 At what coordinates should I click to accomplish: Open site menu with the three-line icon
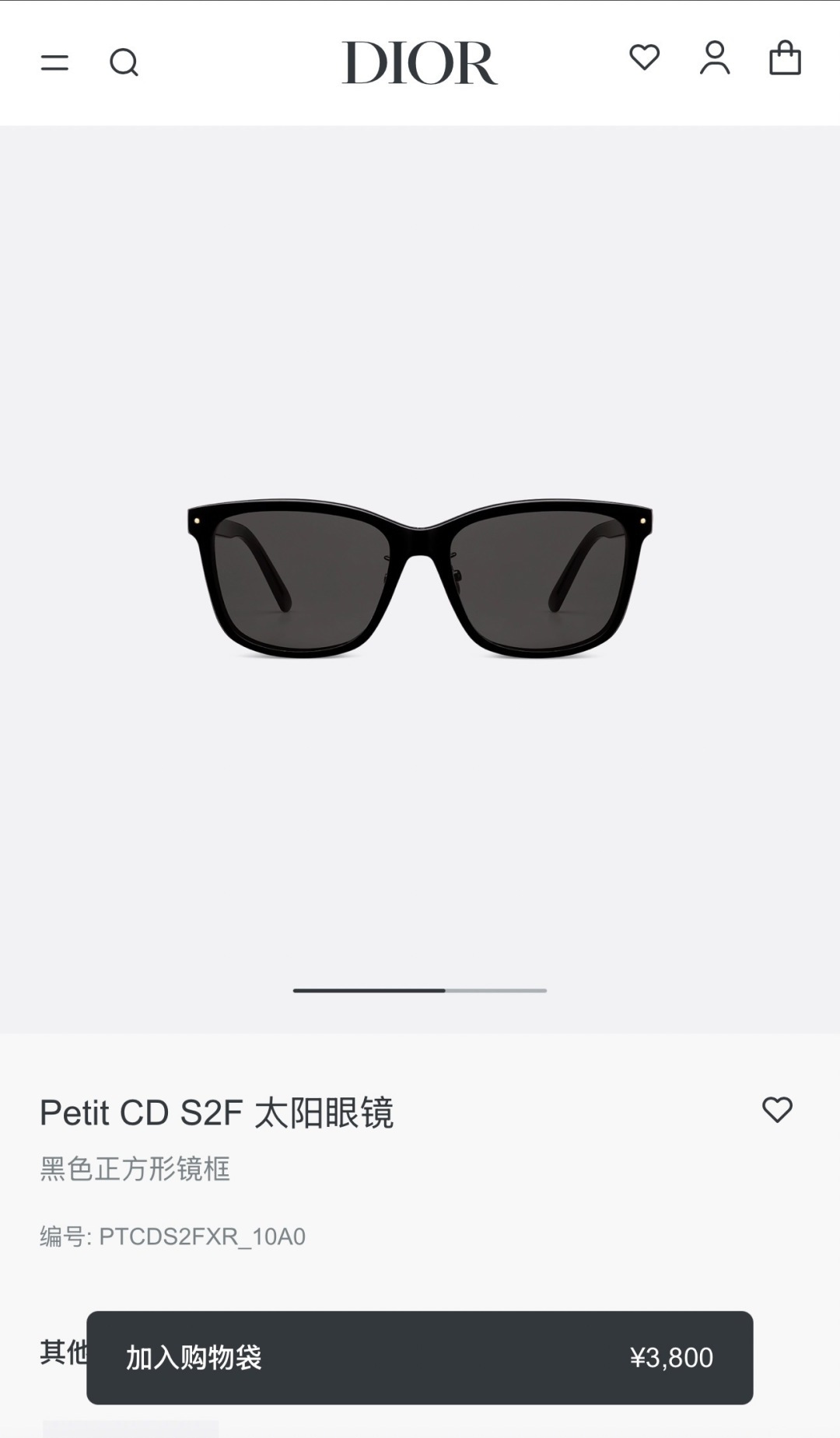pyautogui.click(x=54, y=62)
